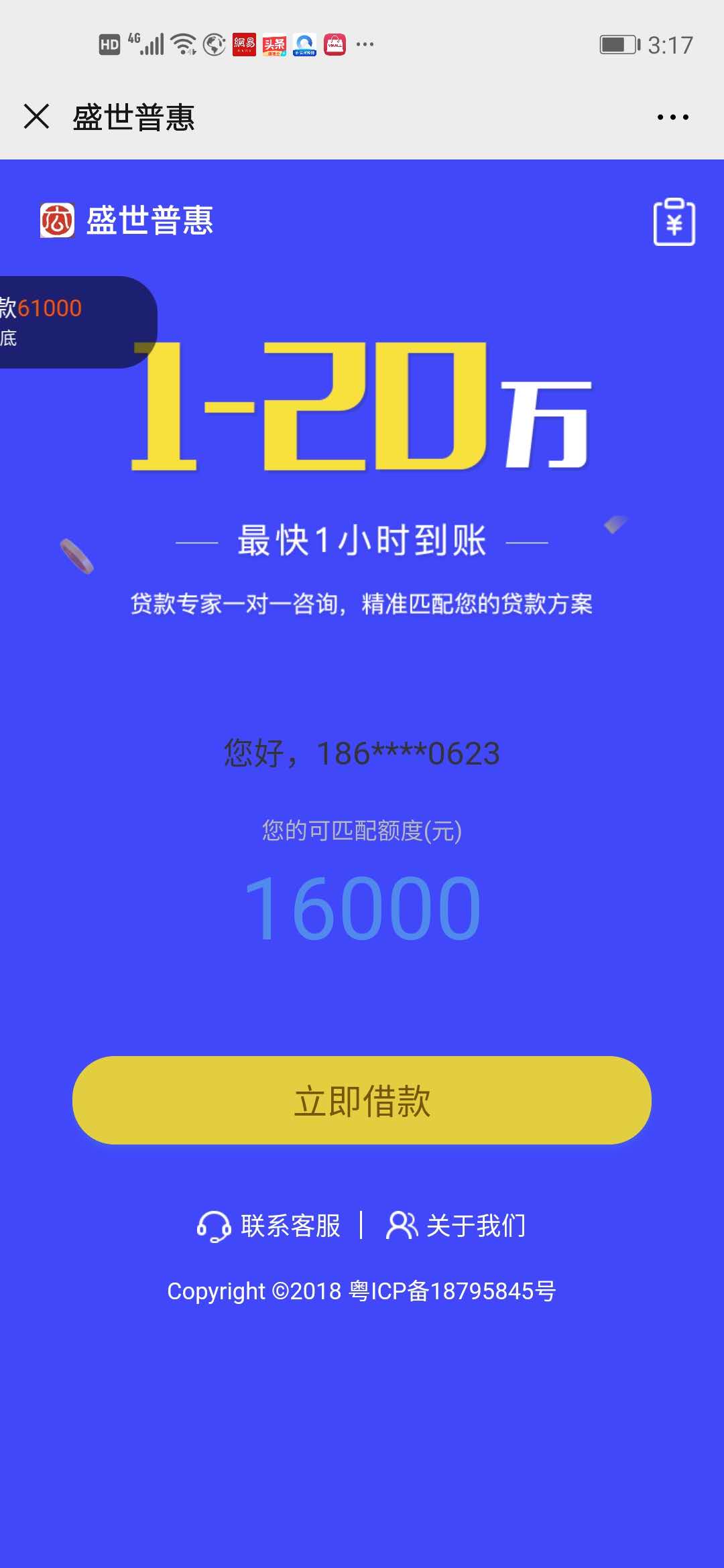Open the 关于我们 page
The image size is (724, 1568).
click(x=457, y=1226)
